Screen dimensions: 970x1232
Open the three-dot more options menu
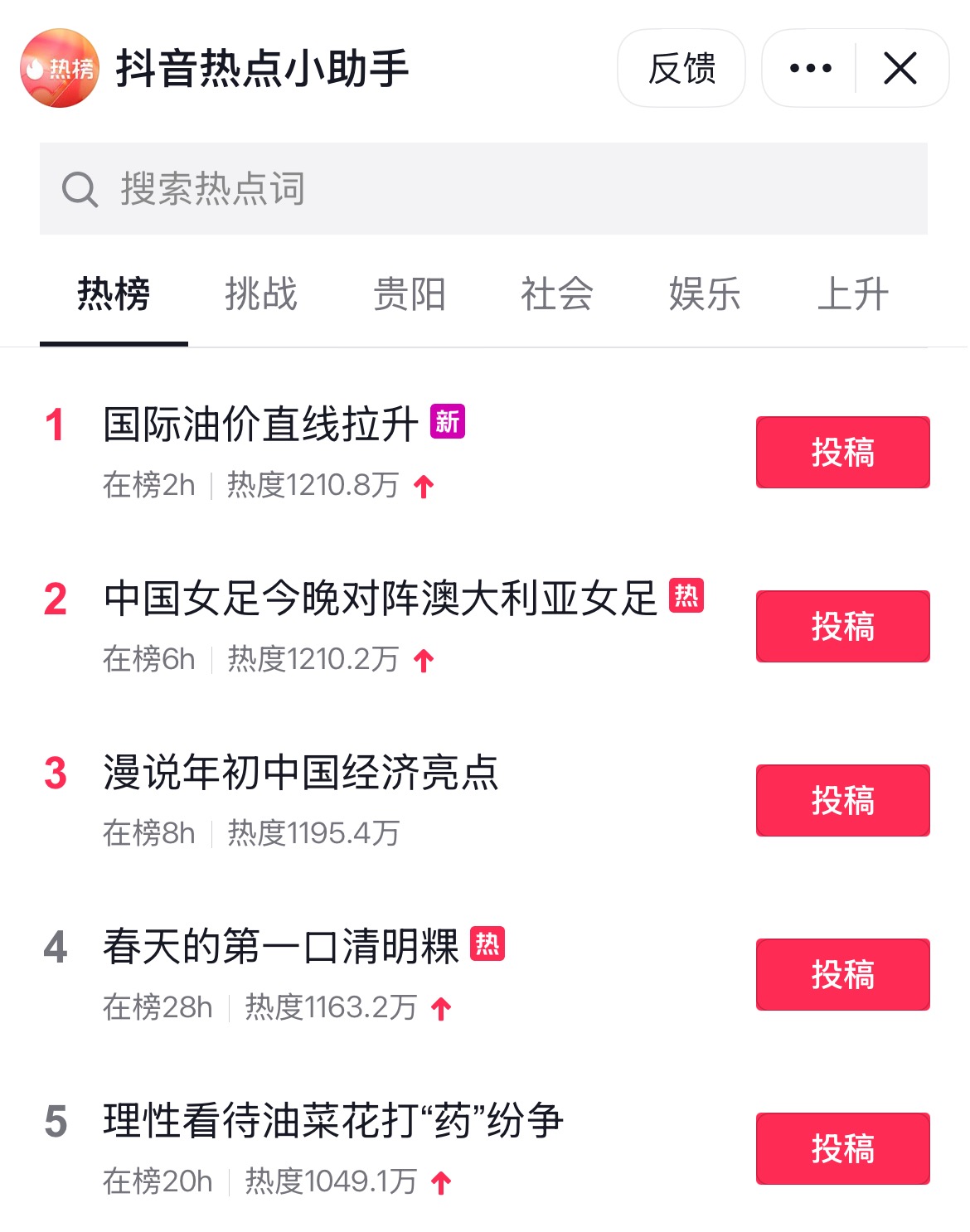click(x=810, y=68)
